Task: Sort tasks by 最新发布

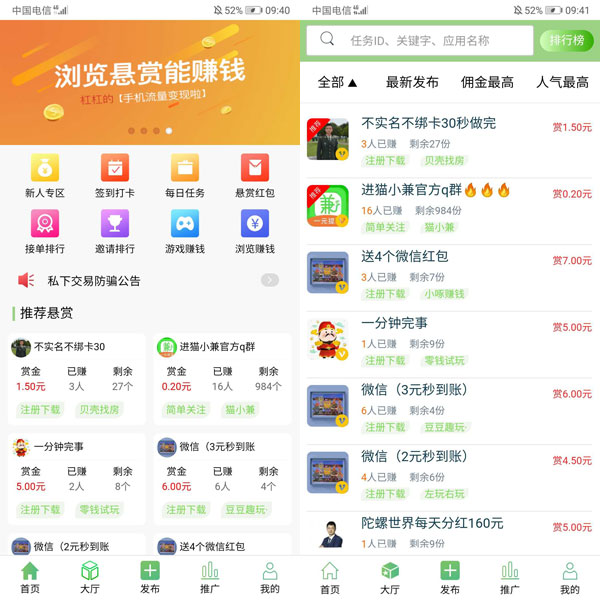Action: tap(412, 82)
